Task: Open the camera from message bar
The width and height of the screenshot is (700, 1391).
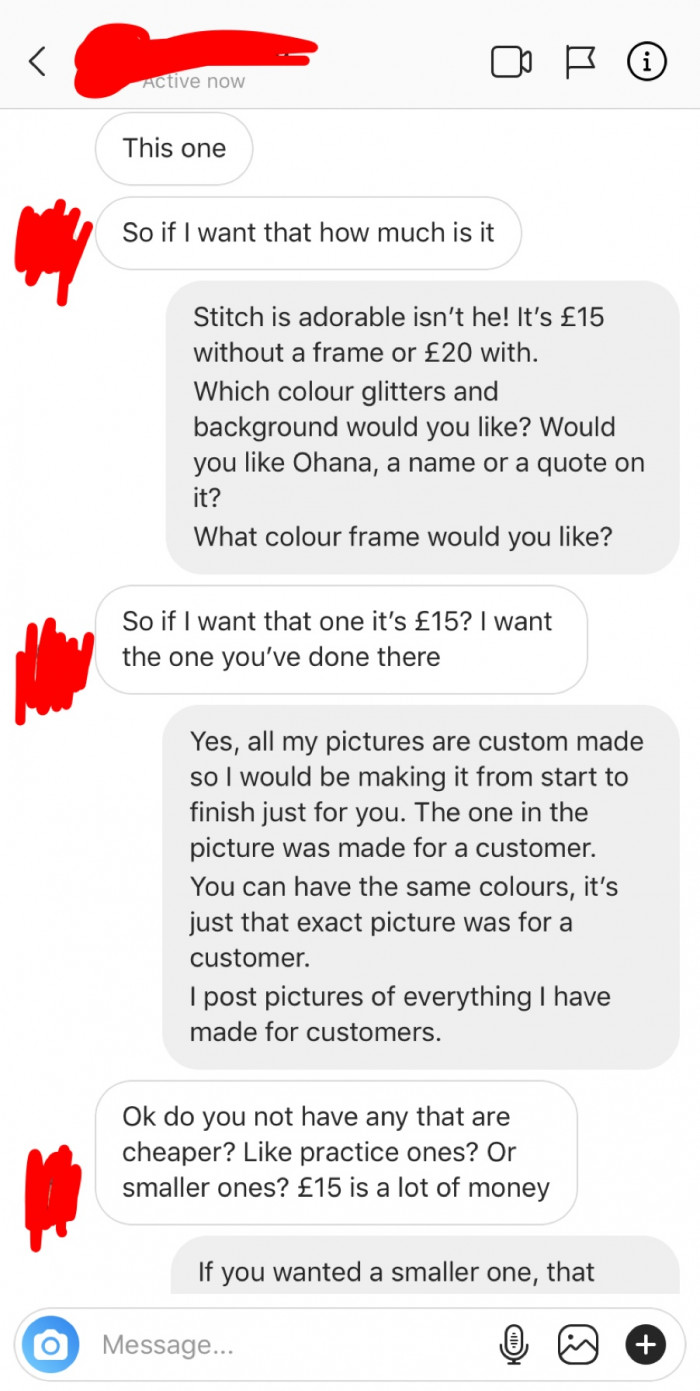Action: [49, 1345]
